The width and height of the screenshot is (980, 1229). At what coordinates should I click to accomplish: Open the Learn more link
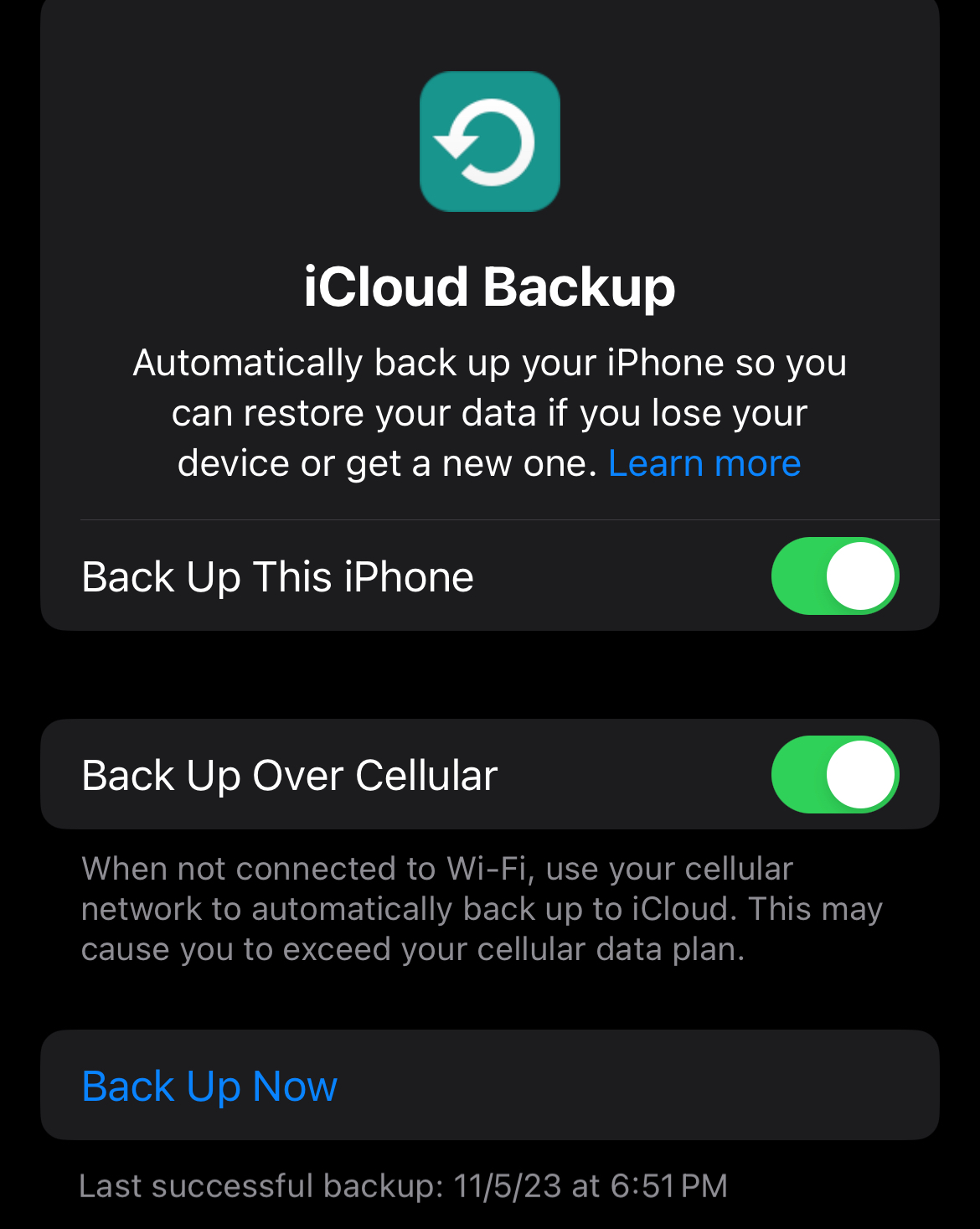704,463
